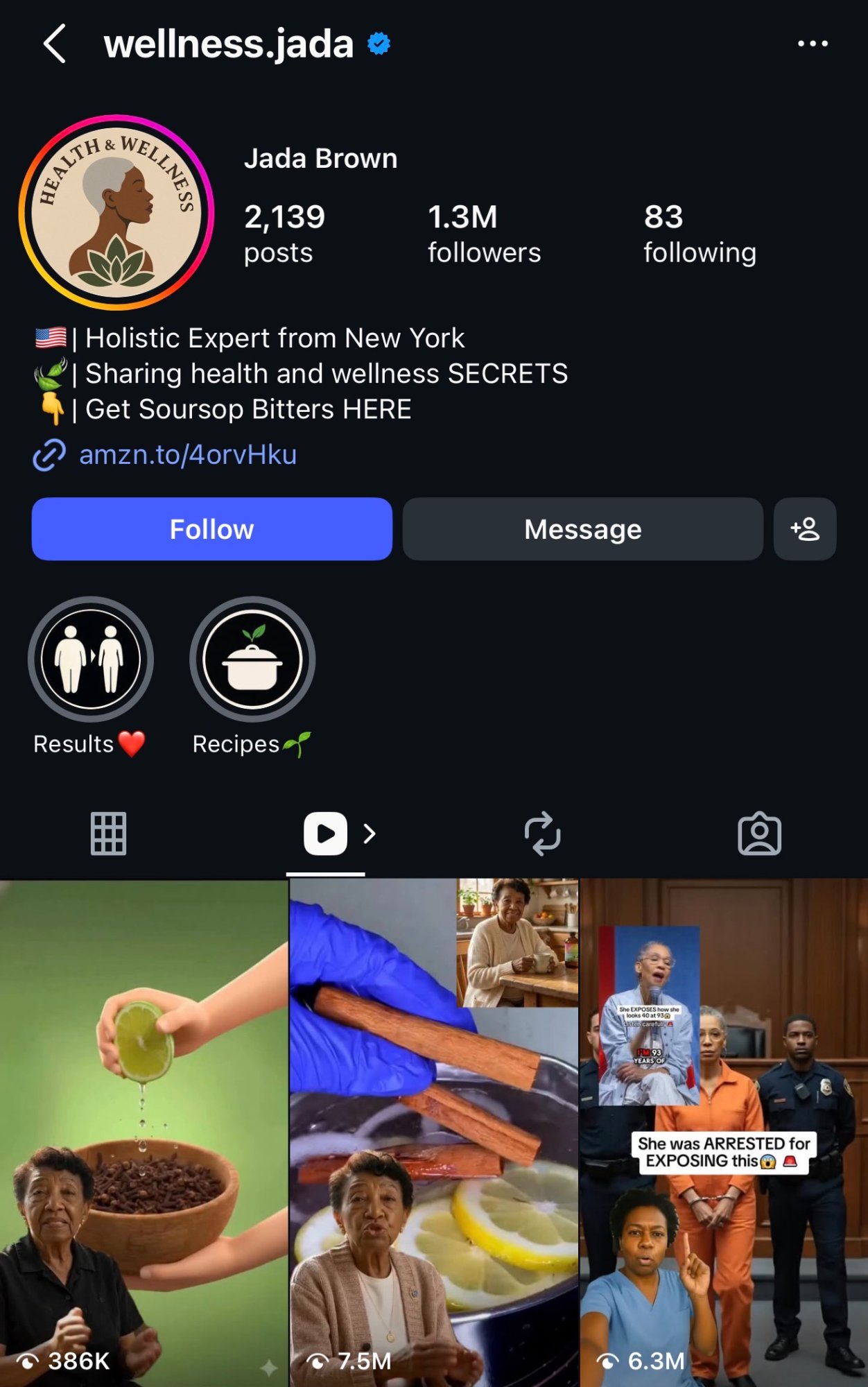View the profile picture story
This screenshot has width=868, height=1387.
pyautogui.click(x=116, y=212)
